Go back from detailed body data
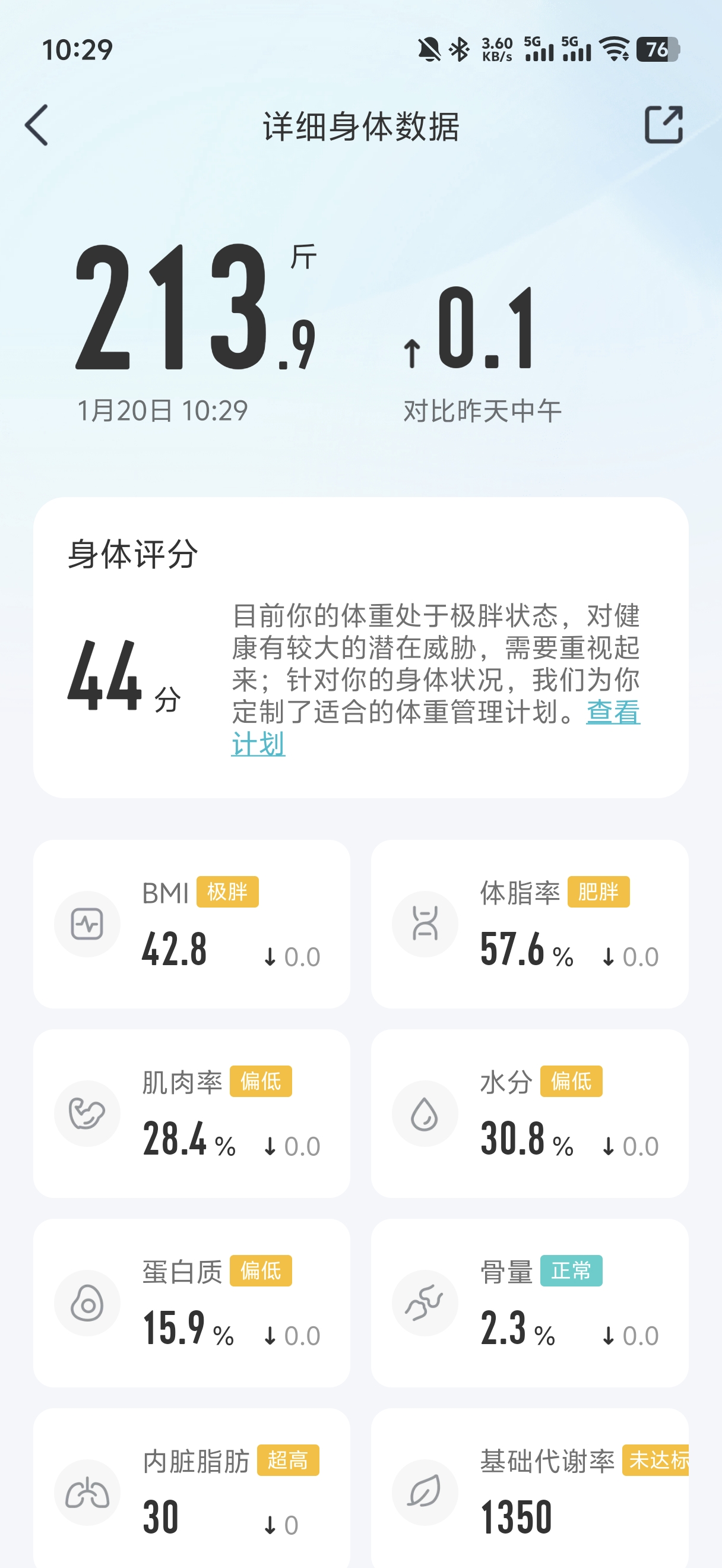722x1568 pixels. [36, 125]
